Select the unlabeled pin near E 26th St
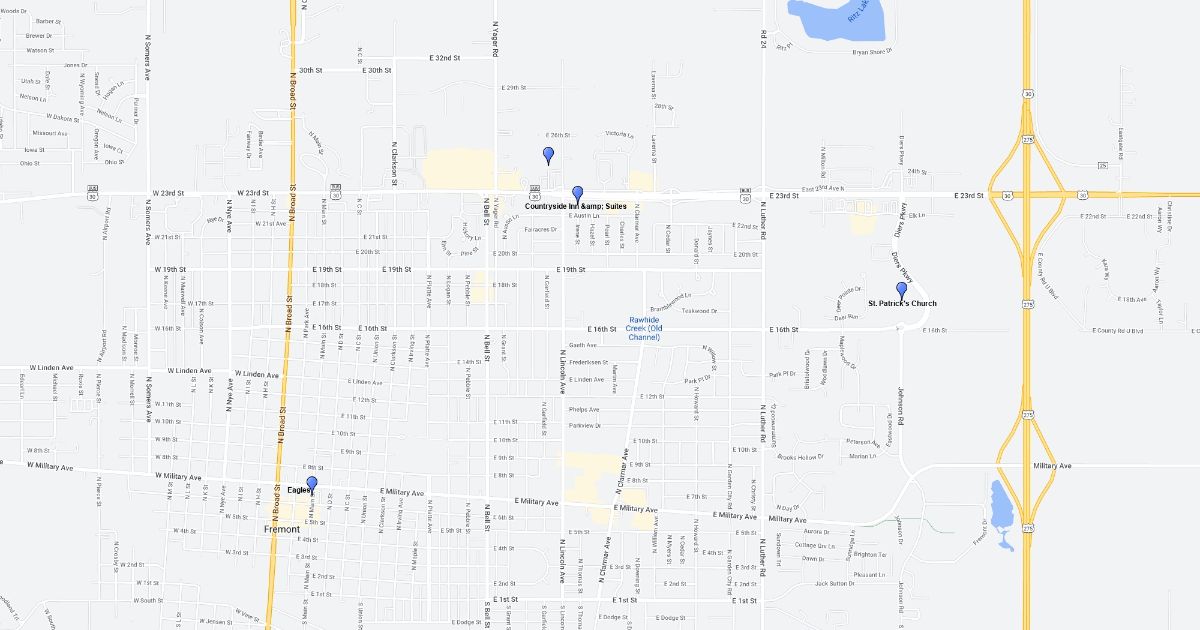Viewport: 1200px width, 630px height. pos(548,154)
